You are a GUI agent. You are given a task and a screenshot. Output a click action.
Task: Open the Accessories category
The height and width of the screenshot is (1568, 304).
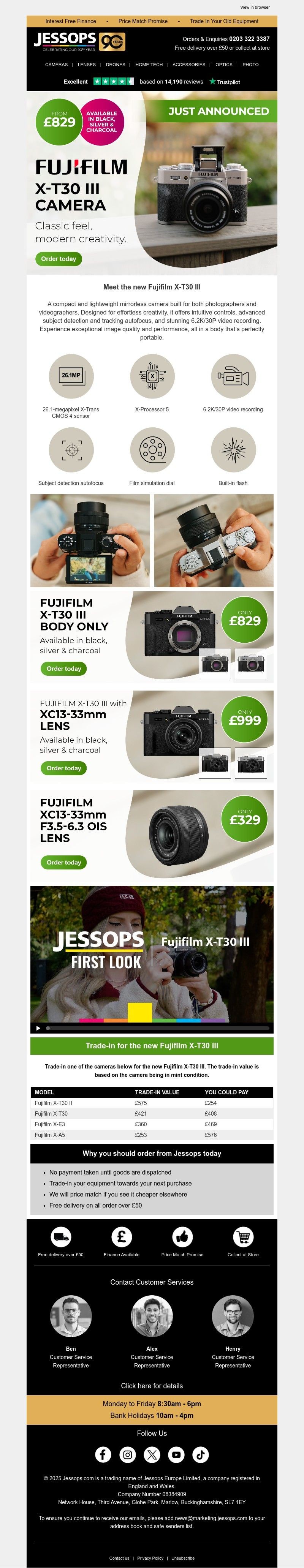pos(189,65)
